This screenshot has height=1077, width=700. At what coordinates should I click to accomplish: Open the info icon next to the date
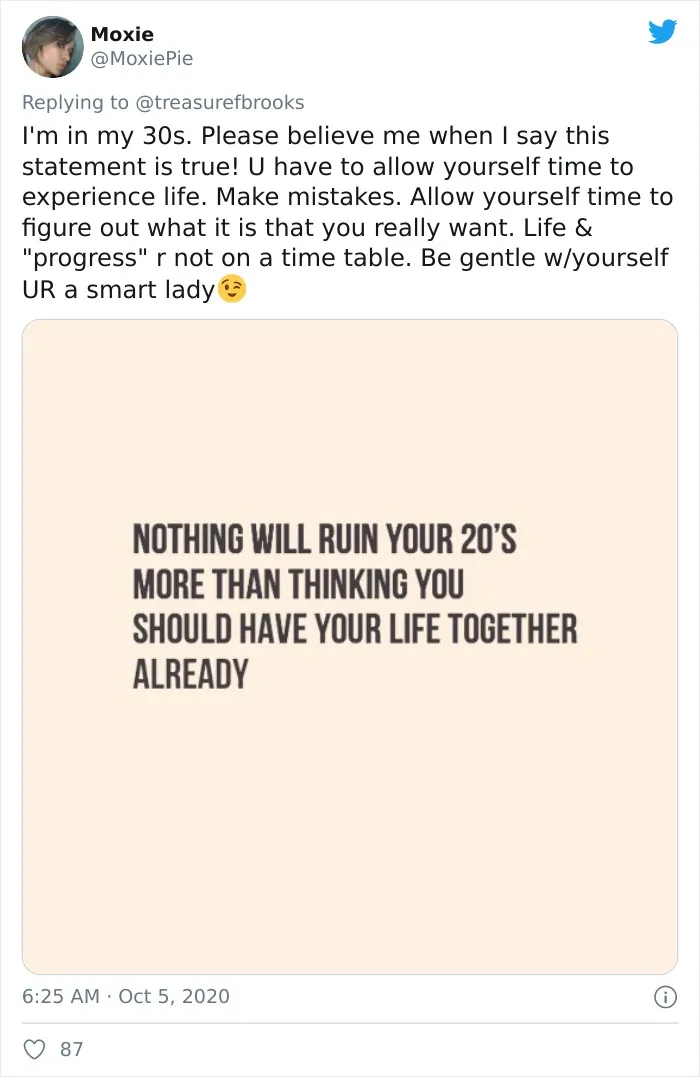tap(665, 997)
